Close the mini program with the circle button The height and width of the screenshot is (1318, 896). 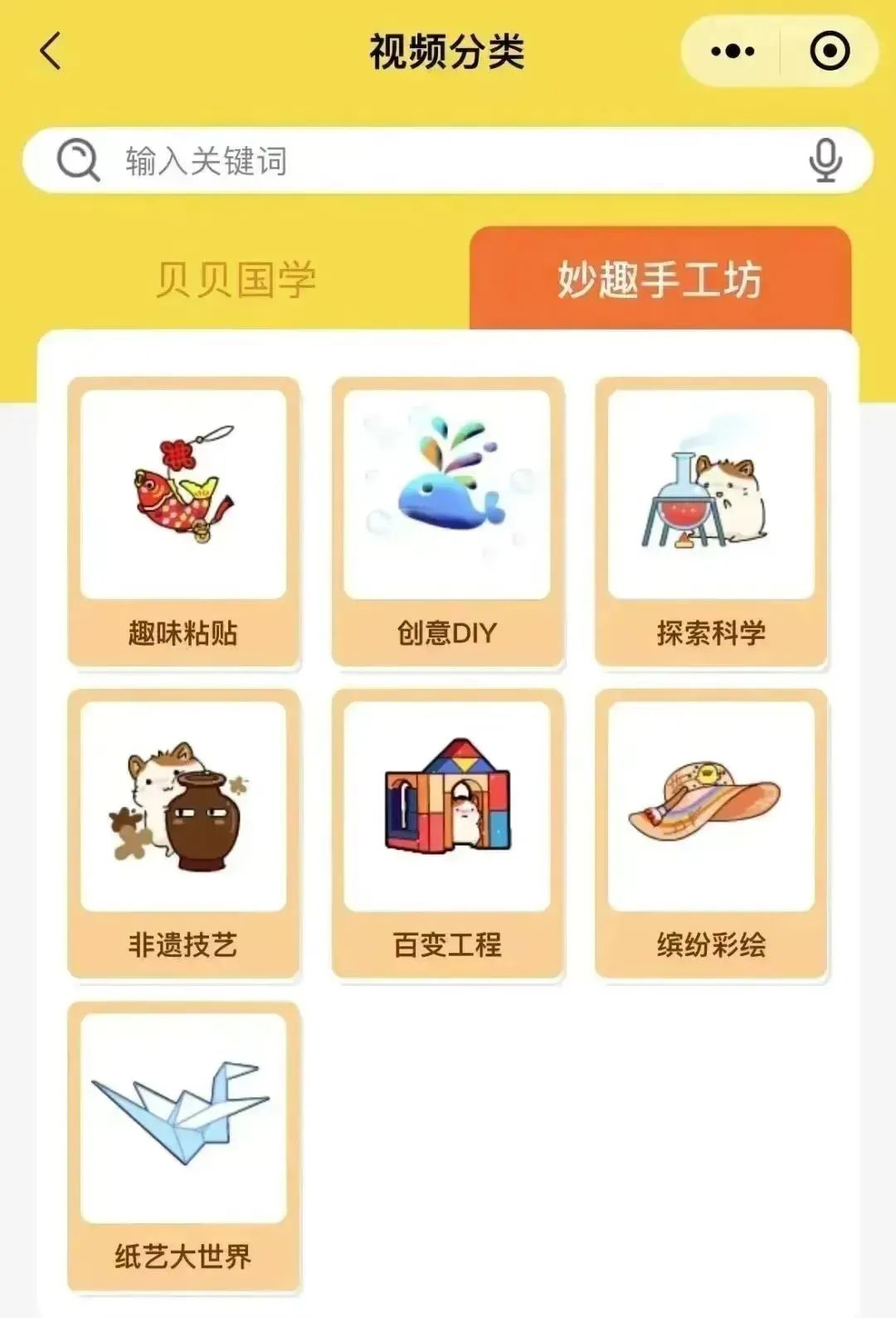[829, 51]
